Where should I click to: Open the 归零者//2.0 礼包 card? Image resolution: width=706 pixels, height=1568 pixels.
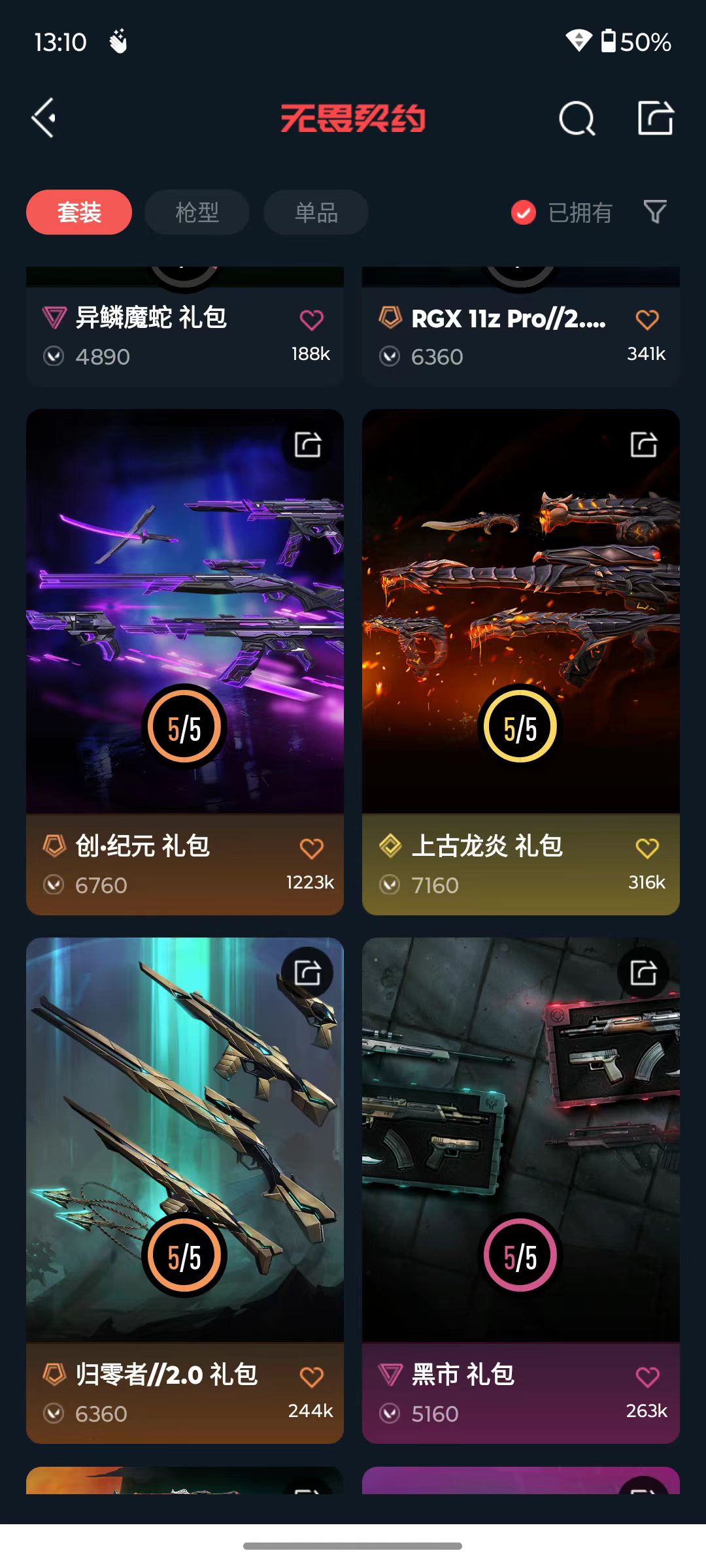point(185,1190)
